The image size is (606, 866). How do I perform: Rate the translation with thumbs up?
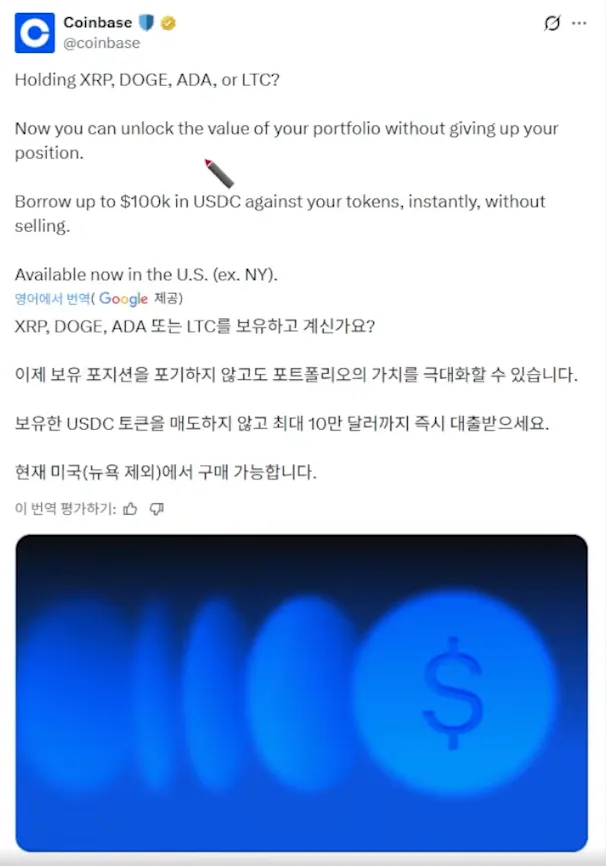(130, 509)
